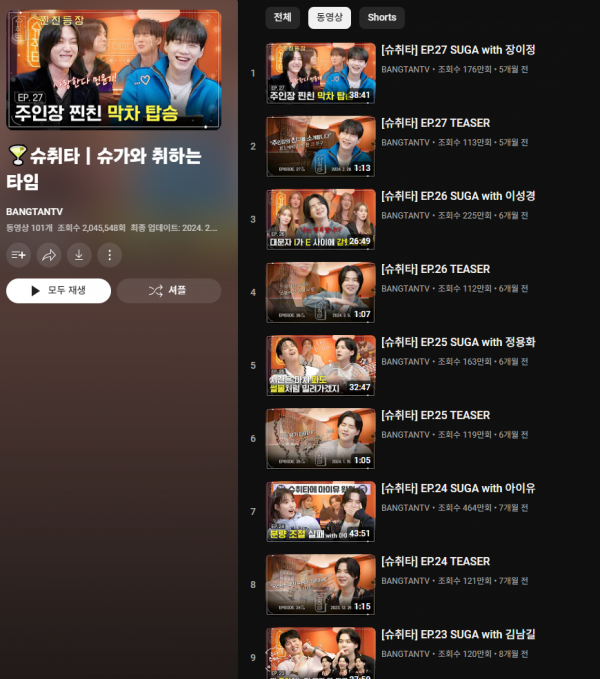Image resolution: width=600 pixels, height=679 pixels.
Task: Switch to the Shorts filter chip
Action: click(381, 17)
